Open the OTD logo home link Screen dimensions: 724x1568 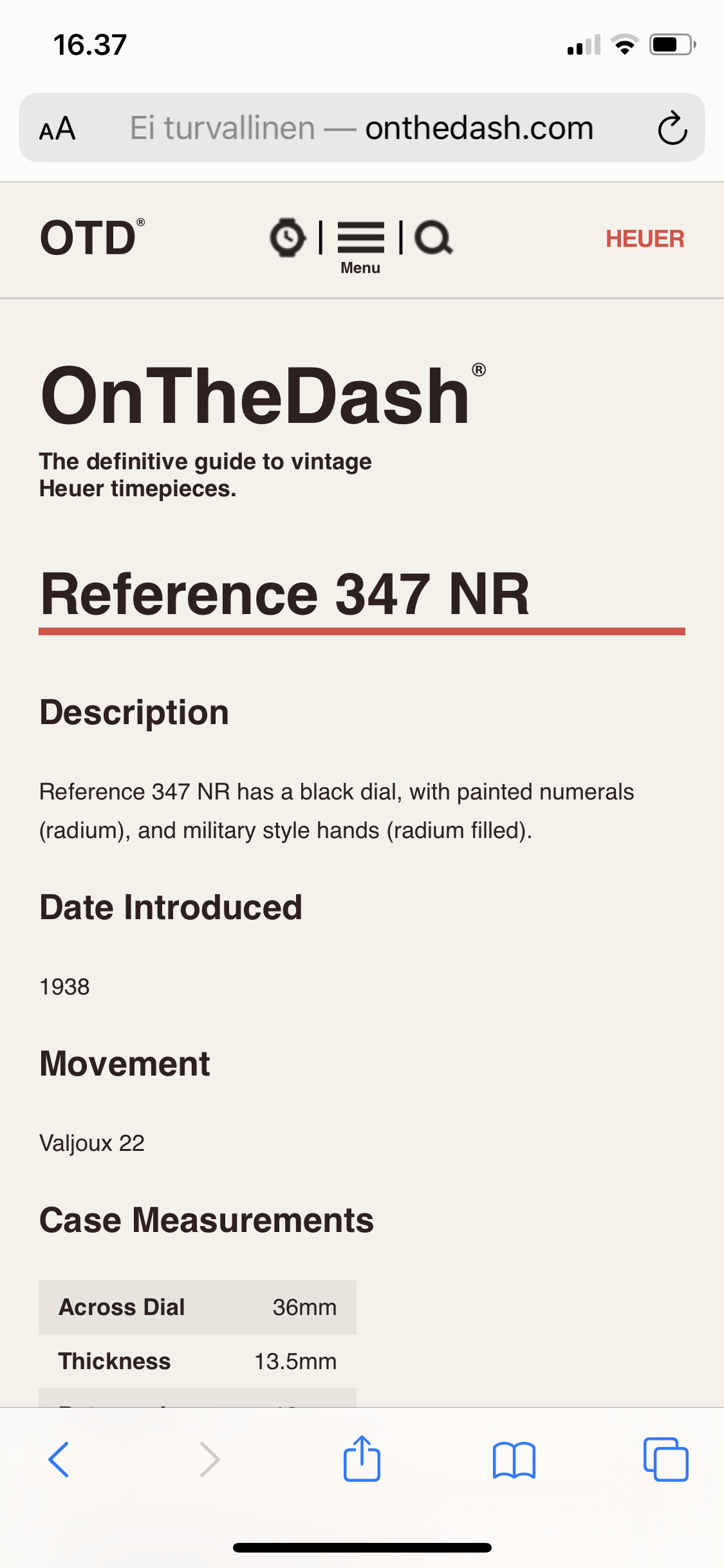click(92, 238)
